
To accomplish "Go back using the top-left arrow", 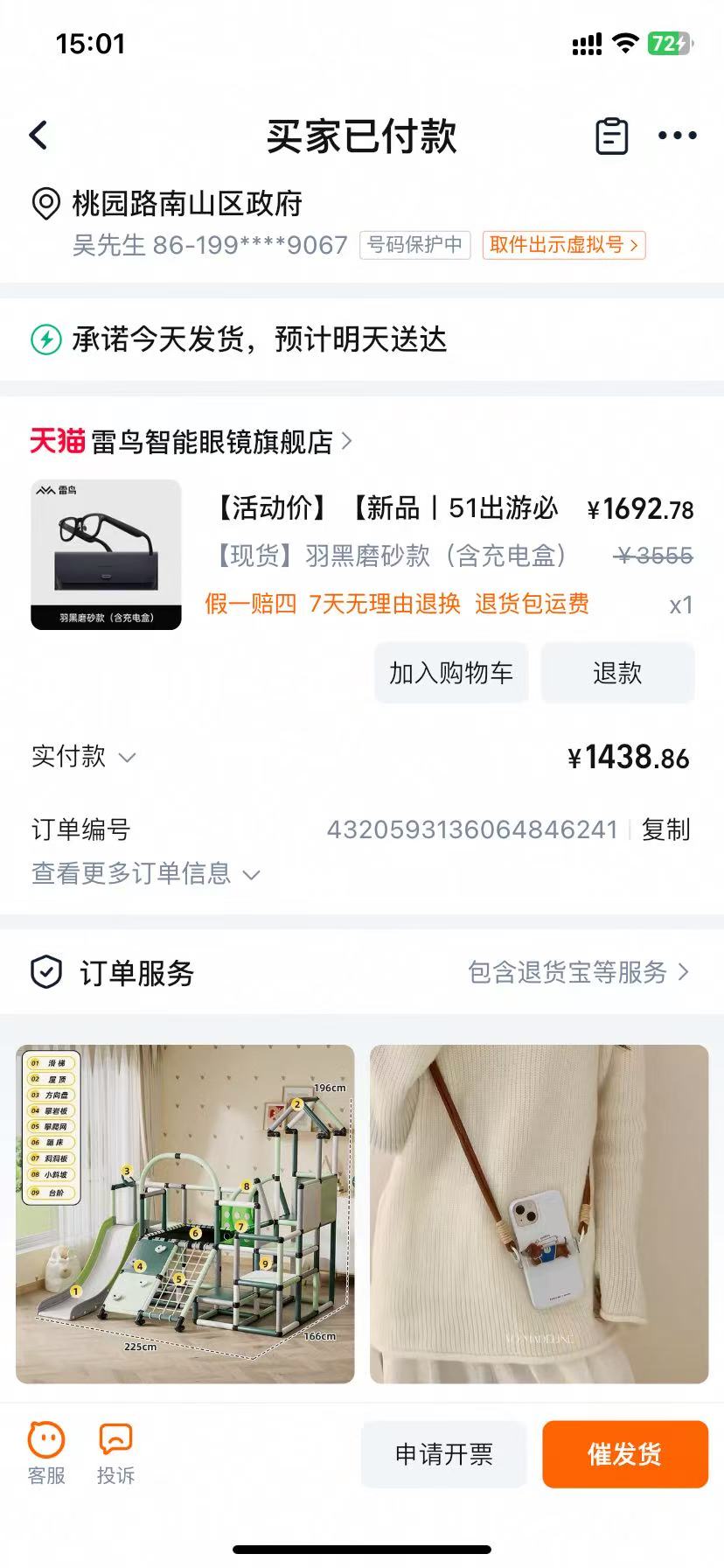I will point(38,136).
